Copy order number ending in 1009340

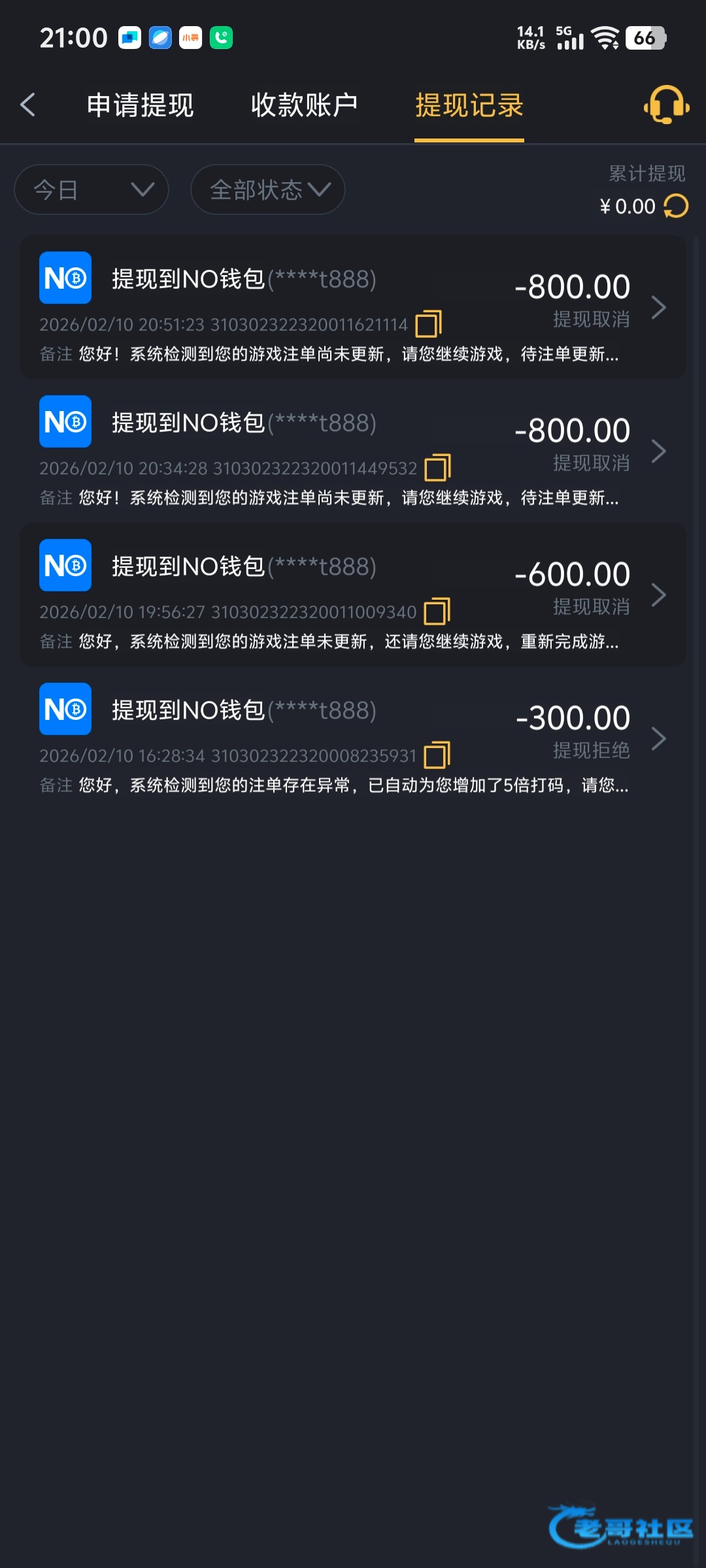[437, 612]
